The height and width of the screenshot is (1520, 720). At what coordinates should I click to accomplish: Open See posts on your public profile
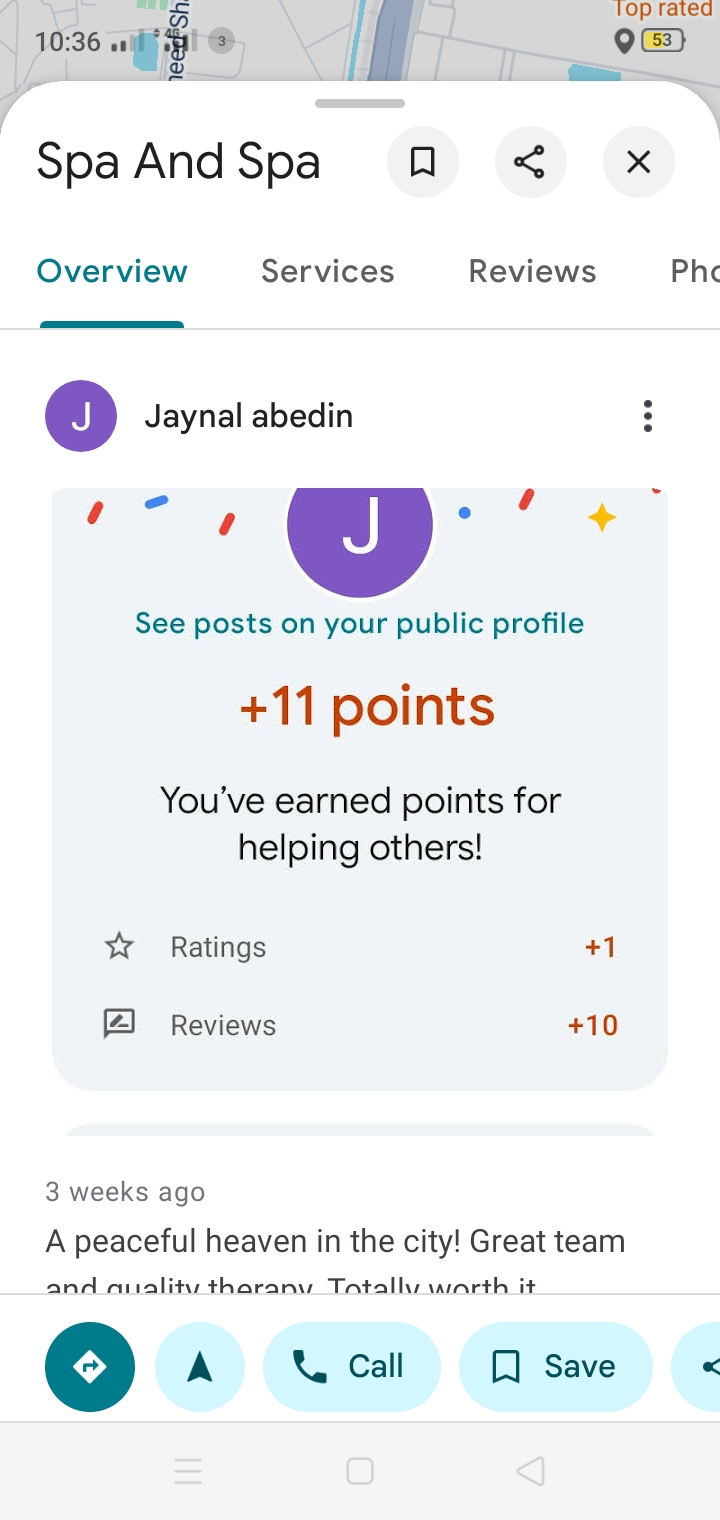[359, 624]
